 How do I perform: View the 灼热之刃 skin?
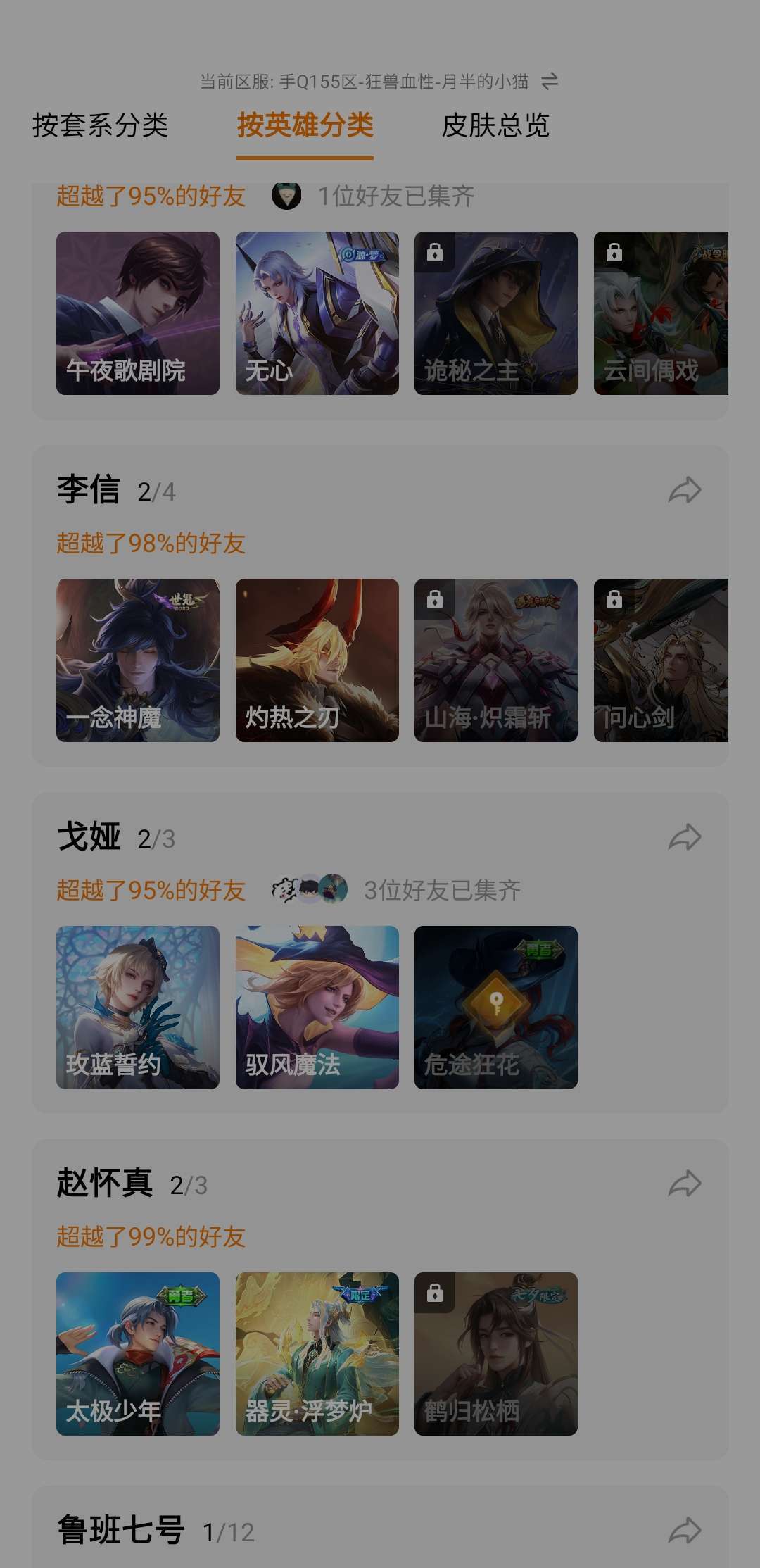pyautogui.click(x=317, y=660)
